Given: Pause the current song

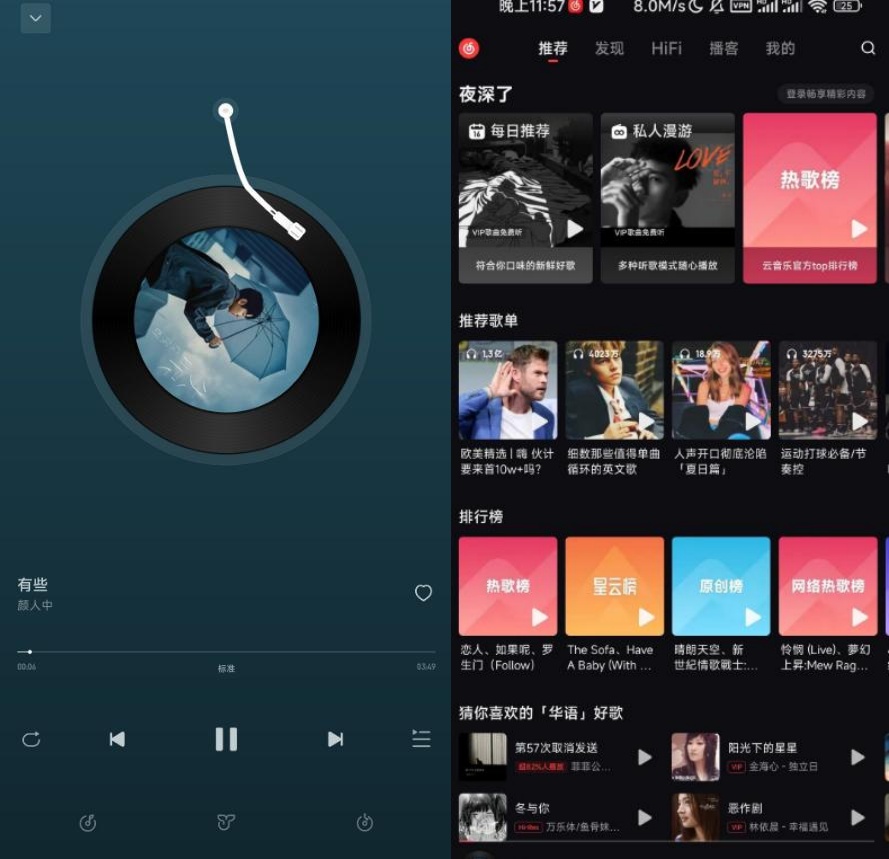Looking at the screenshot, I should [x=226, y=739].
